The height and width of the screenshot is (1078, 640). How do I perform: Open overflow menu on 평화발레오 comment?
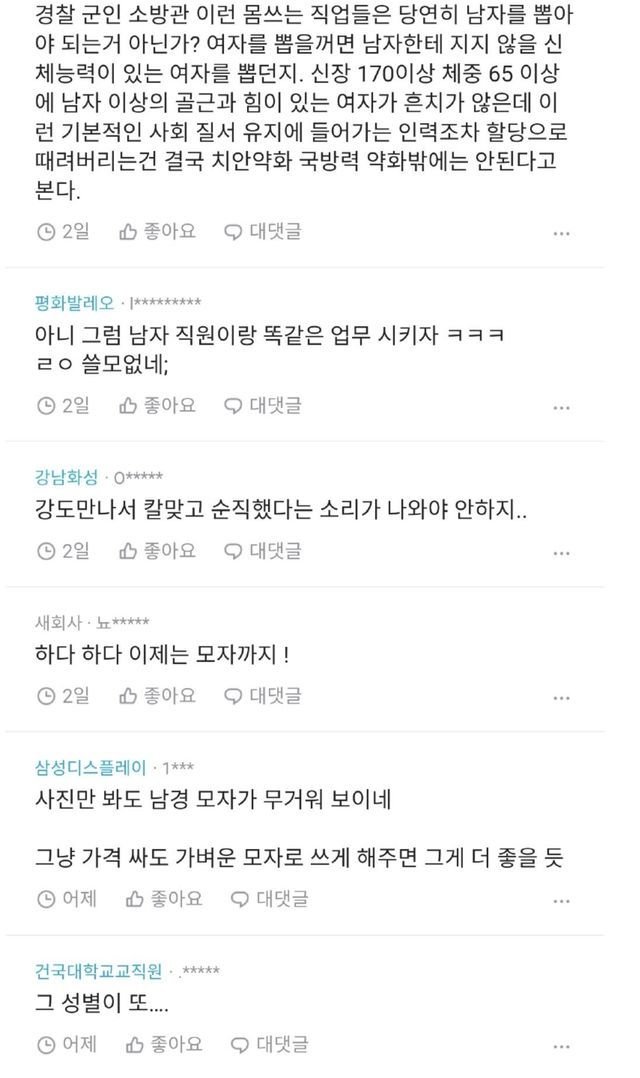[562, 408]
